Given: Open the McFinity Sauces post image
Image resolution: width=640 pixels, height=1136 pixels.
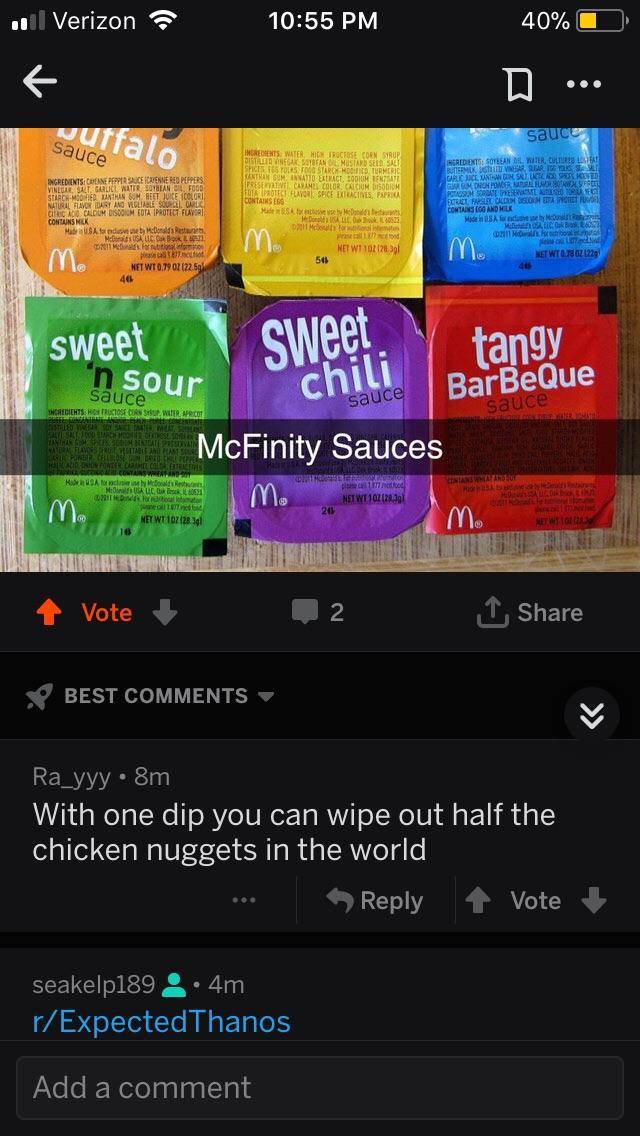Looking at the screenshot, I should pos(320,350).
